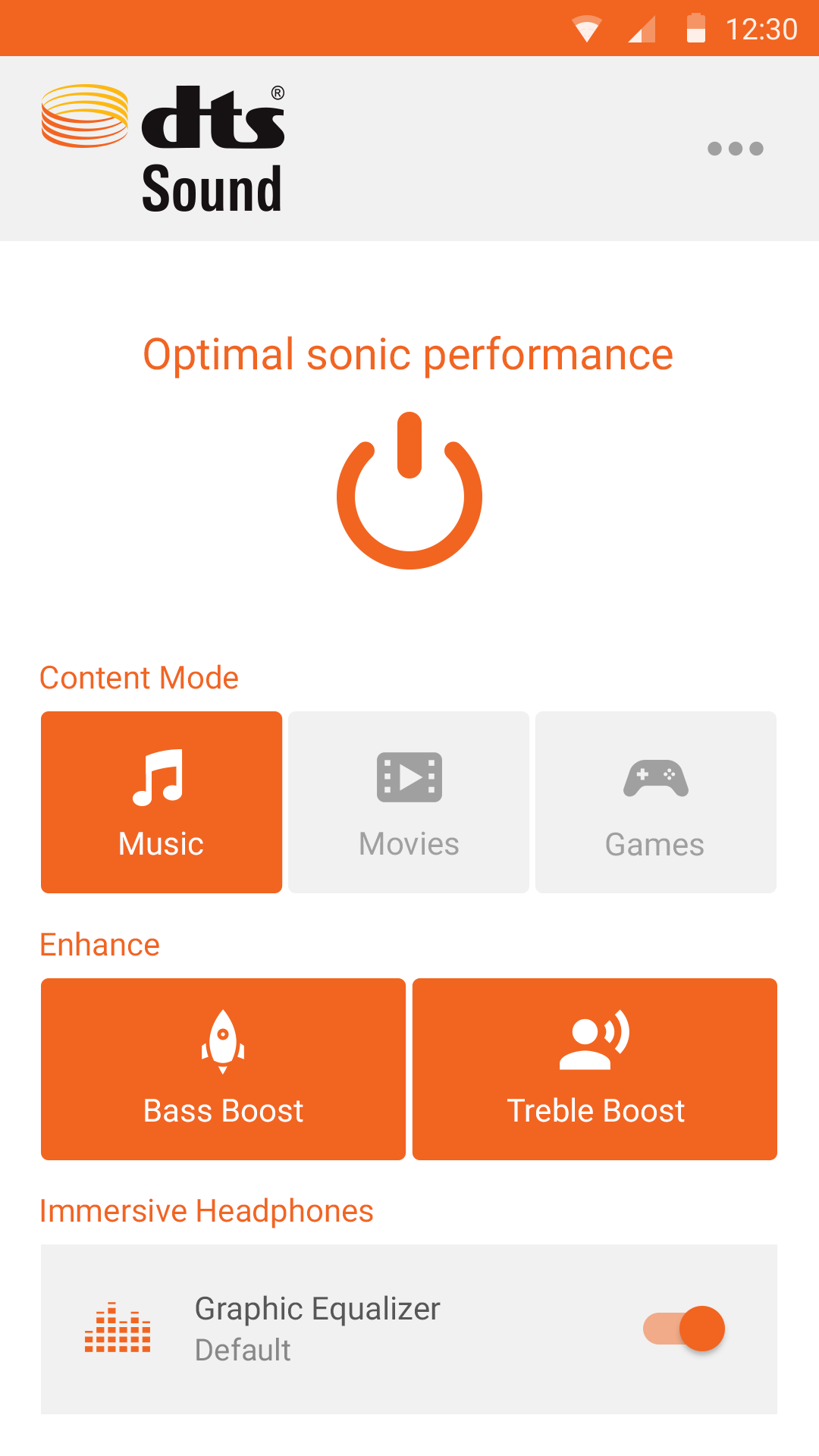Turn off the Graphic Equalizer switch

(684, 1329)
